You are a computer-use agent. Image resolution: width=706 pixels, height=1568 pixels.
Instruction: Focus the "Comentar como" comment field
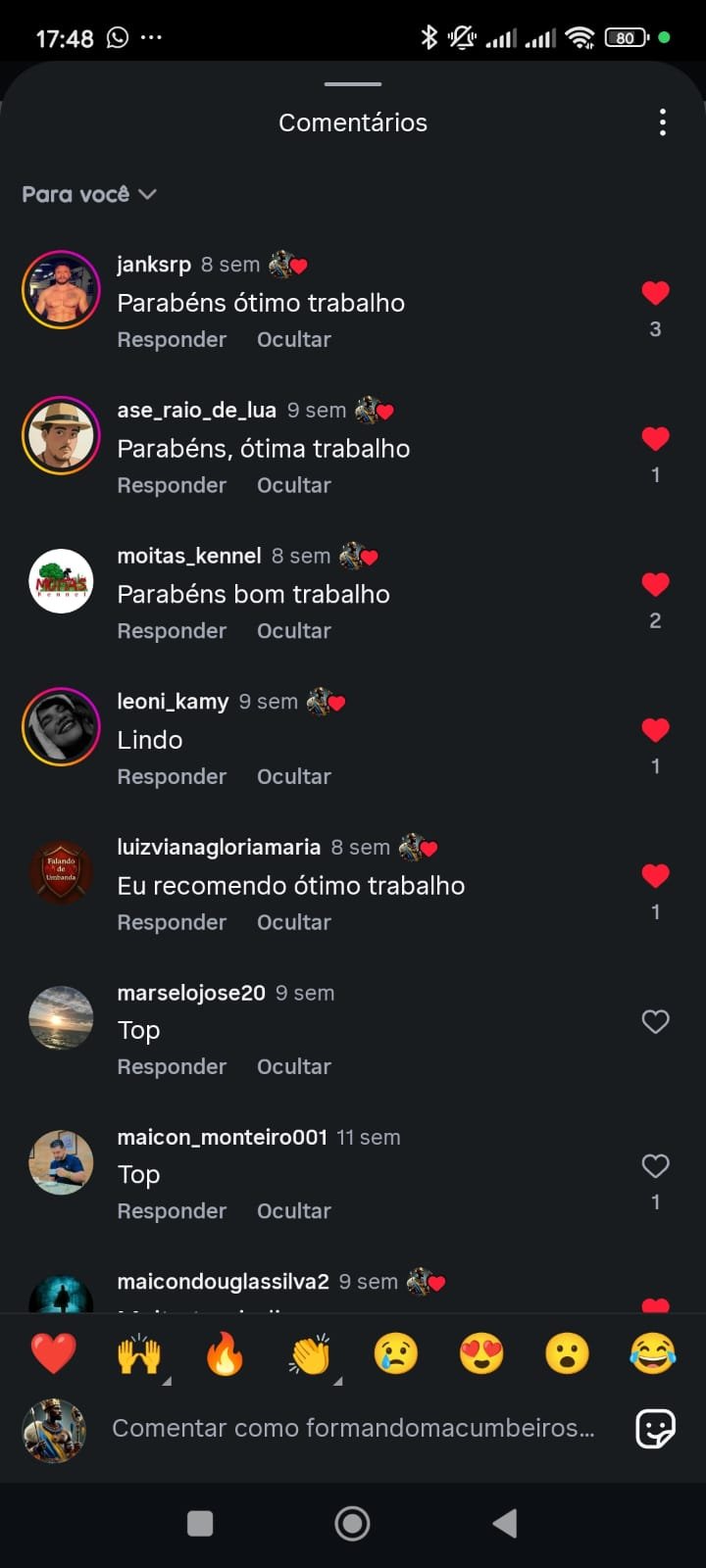(x=353, y=1428)
